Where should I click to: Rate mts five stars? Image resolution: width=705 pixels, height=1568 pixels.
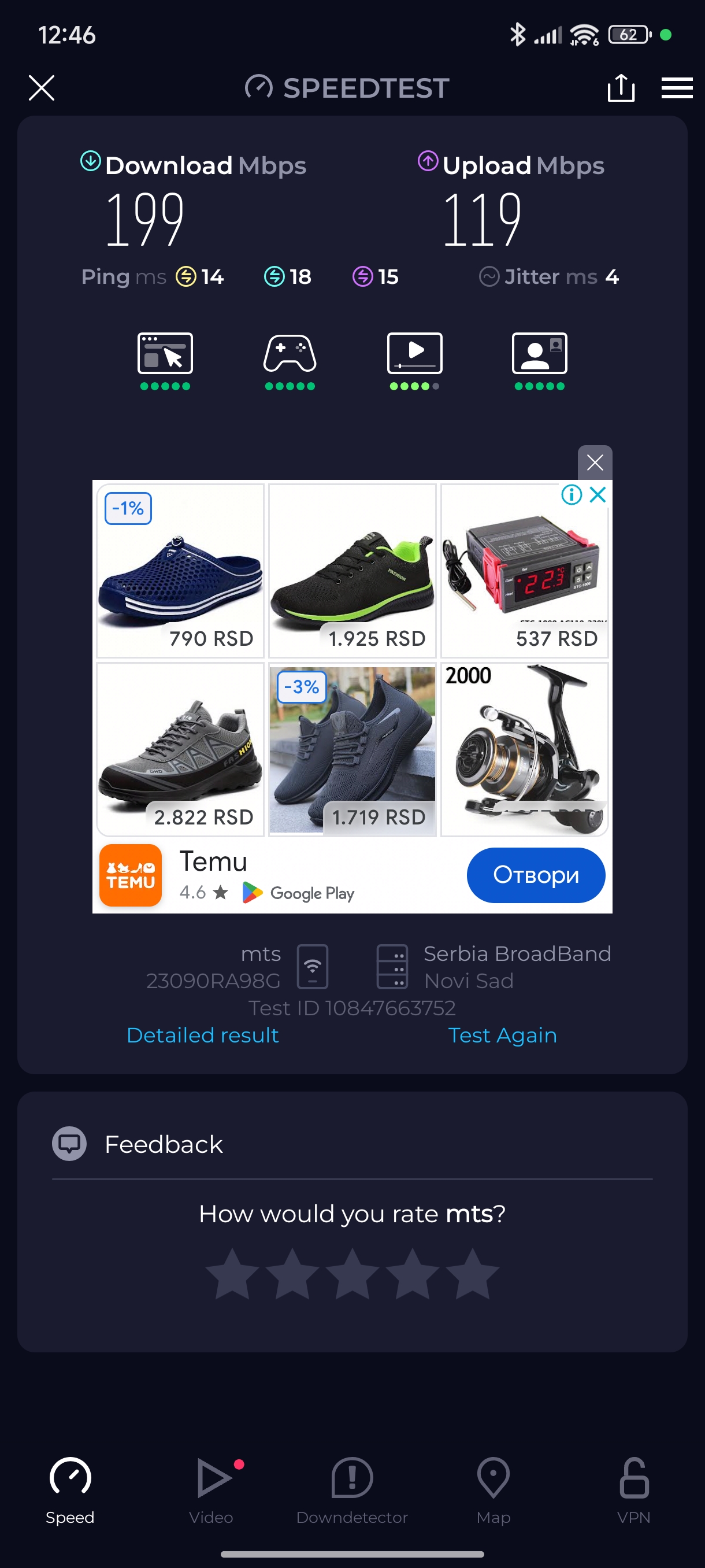tap(472, 1273)
